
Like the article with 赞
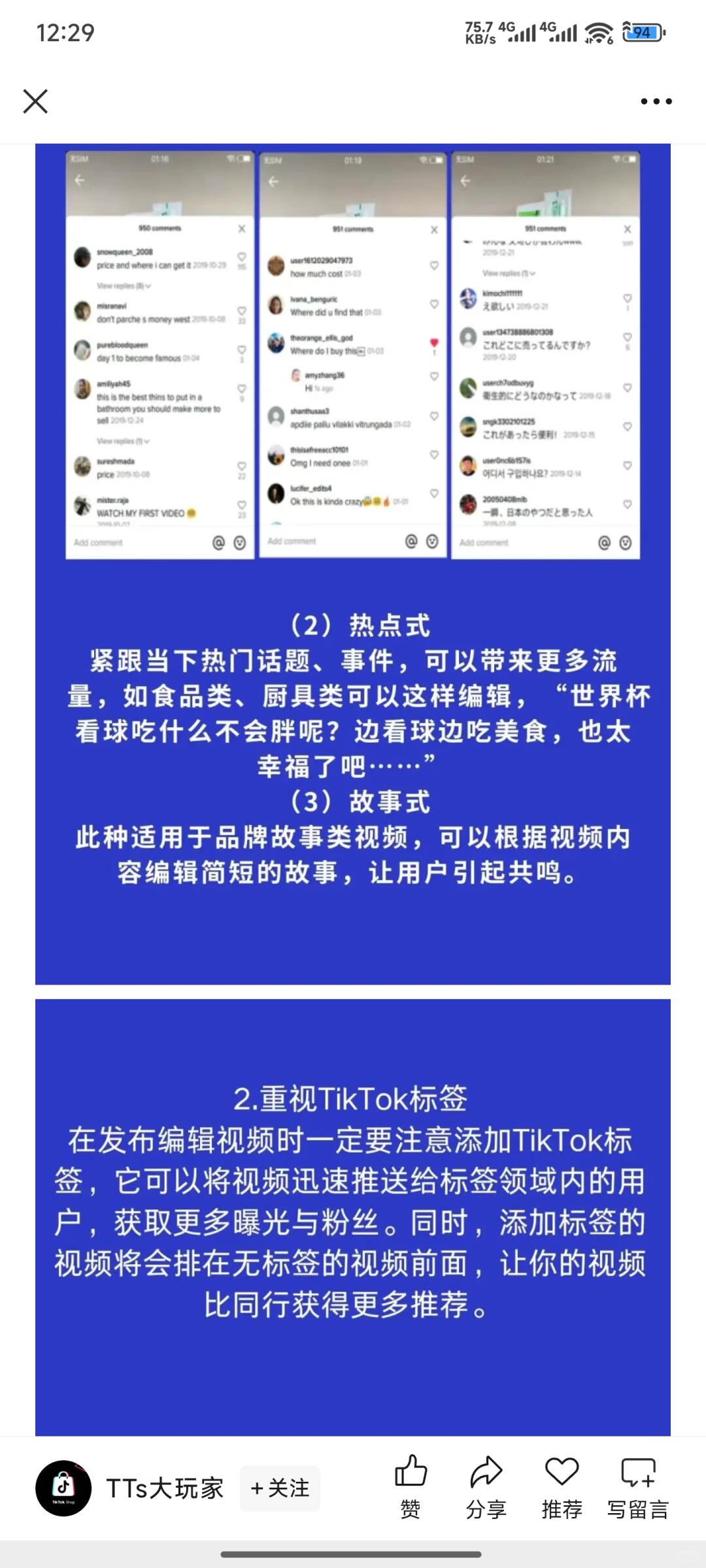coord(411,1487)
